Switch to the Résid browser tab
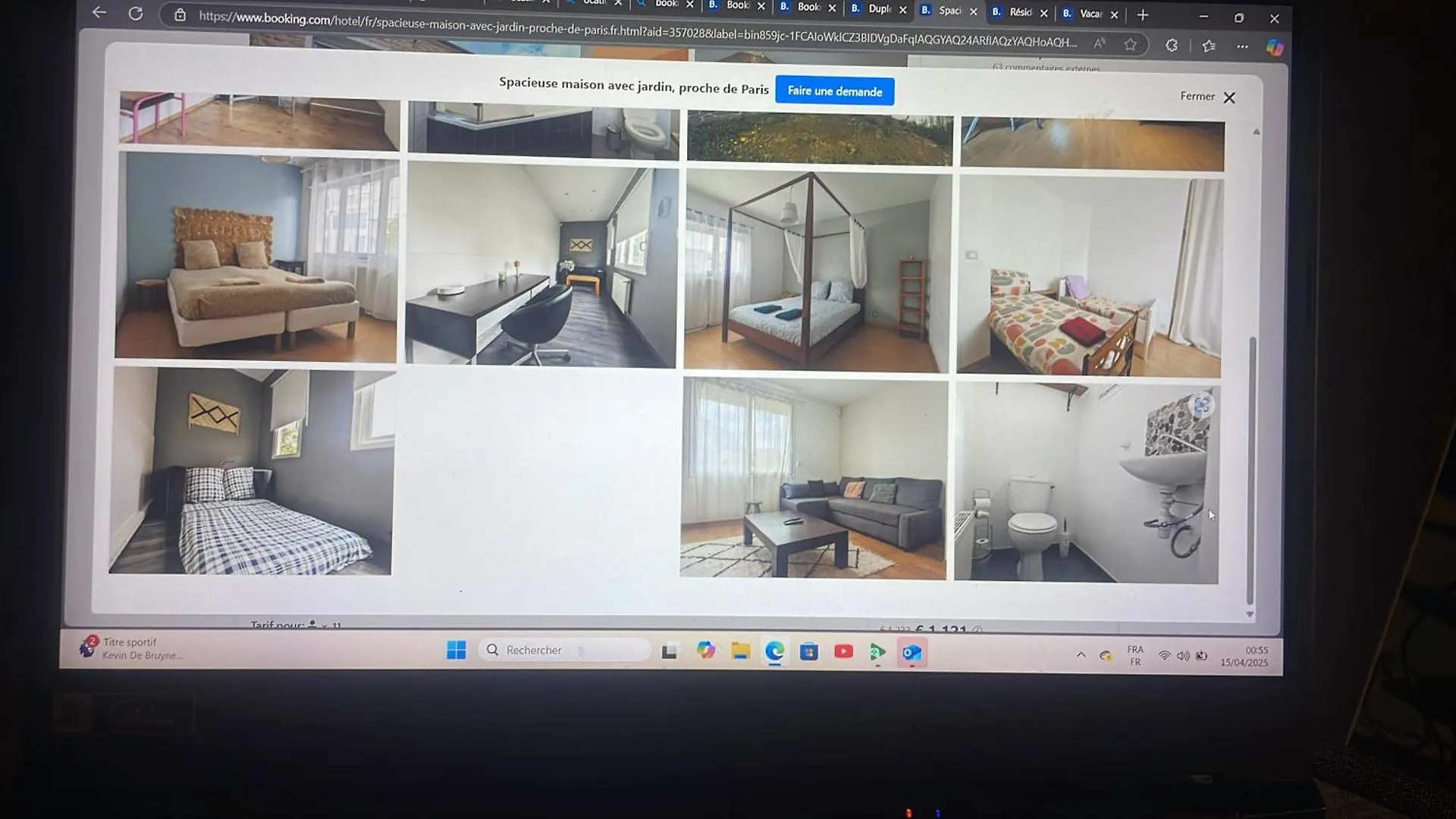 pos(1018,12)
